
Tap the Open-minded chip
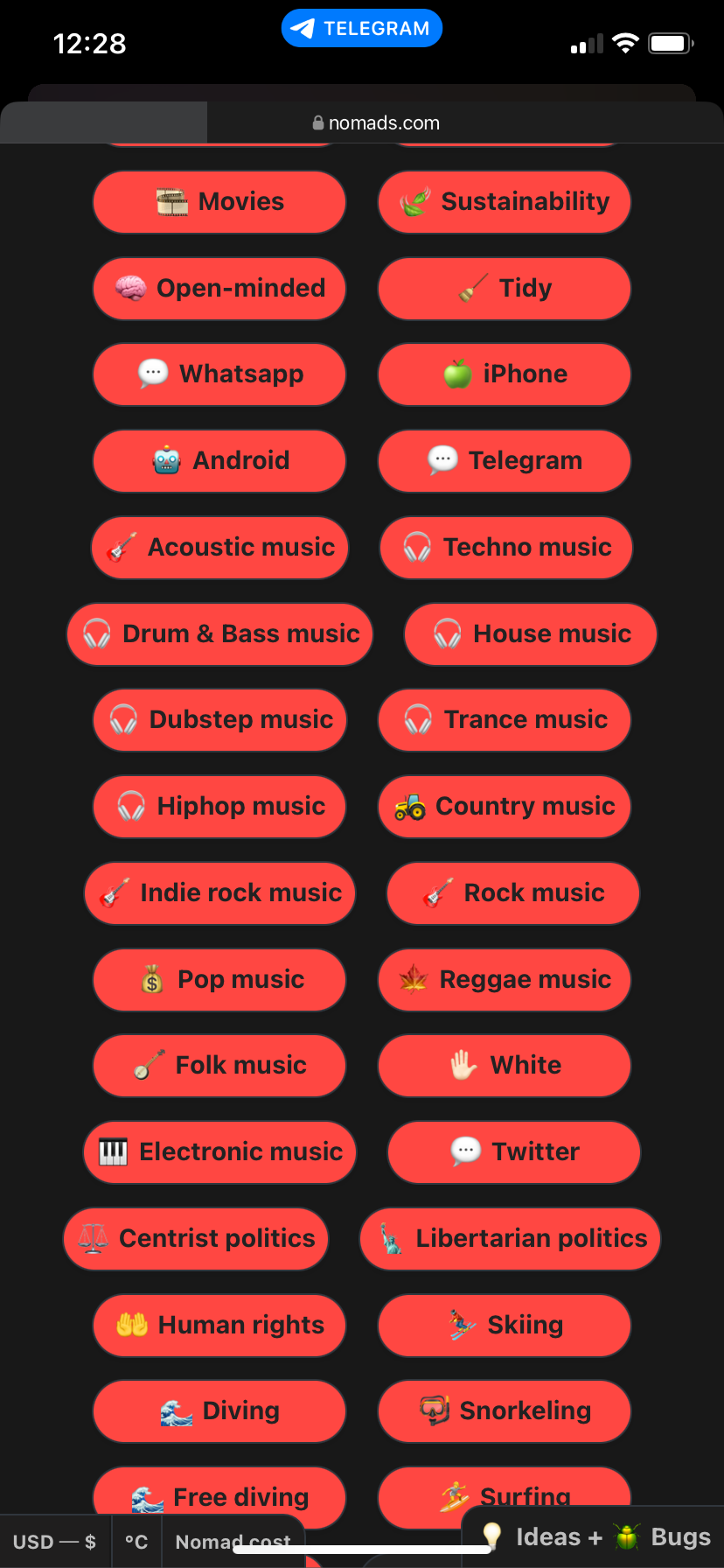tap(219, 288)
